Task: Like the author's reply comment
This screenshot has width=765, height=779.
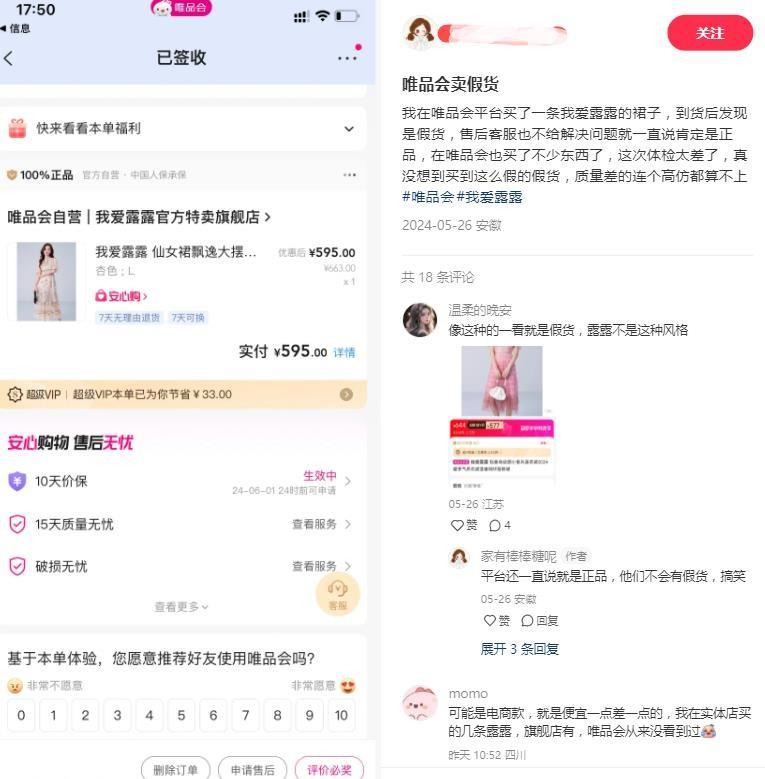Action: click(x=496, y=620)
